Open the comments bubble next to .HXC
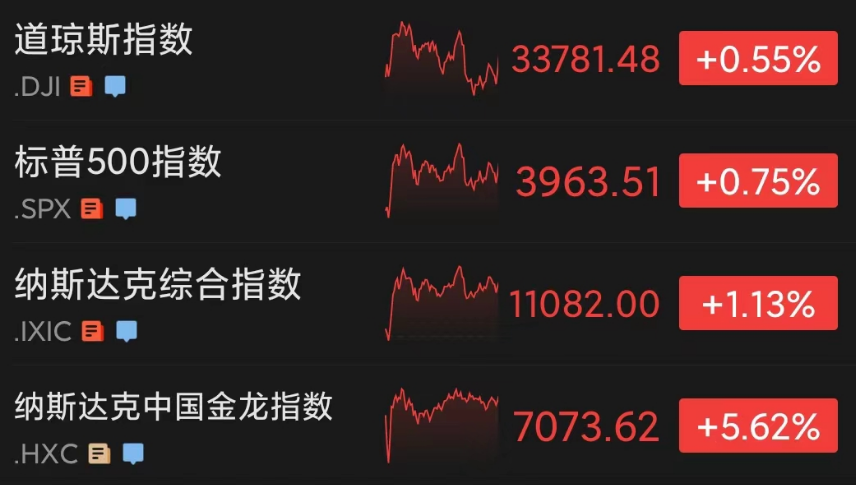Viewport: 856px width, 485px height. tap(133, 454)
